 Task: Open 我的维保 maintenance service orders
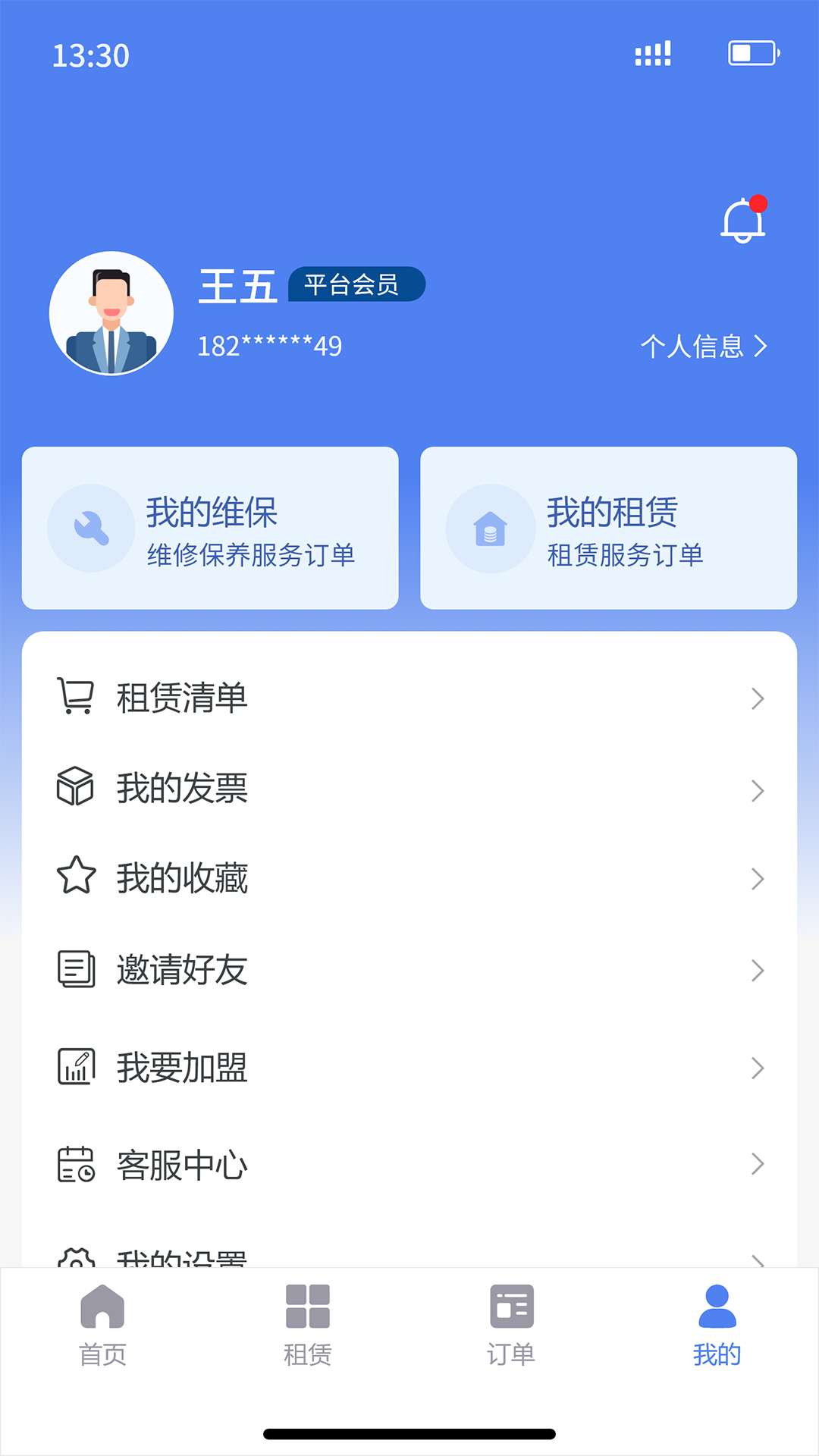(x=210, y=528)
